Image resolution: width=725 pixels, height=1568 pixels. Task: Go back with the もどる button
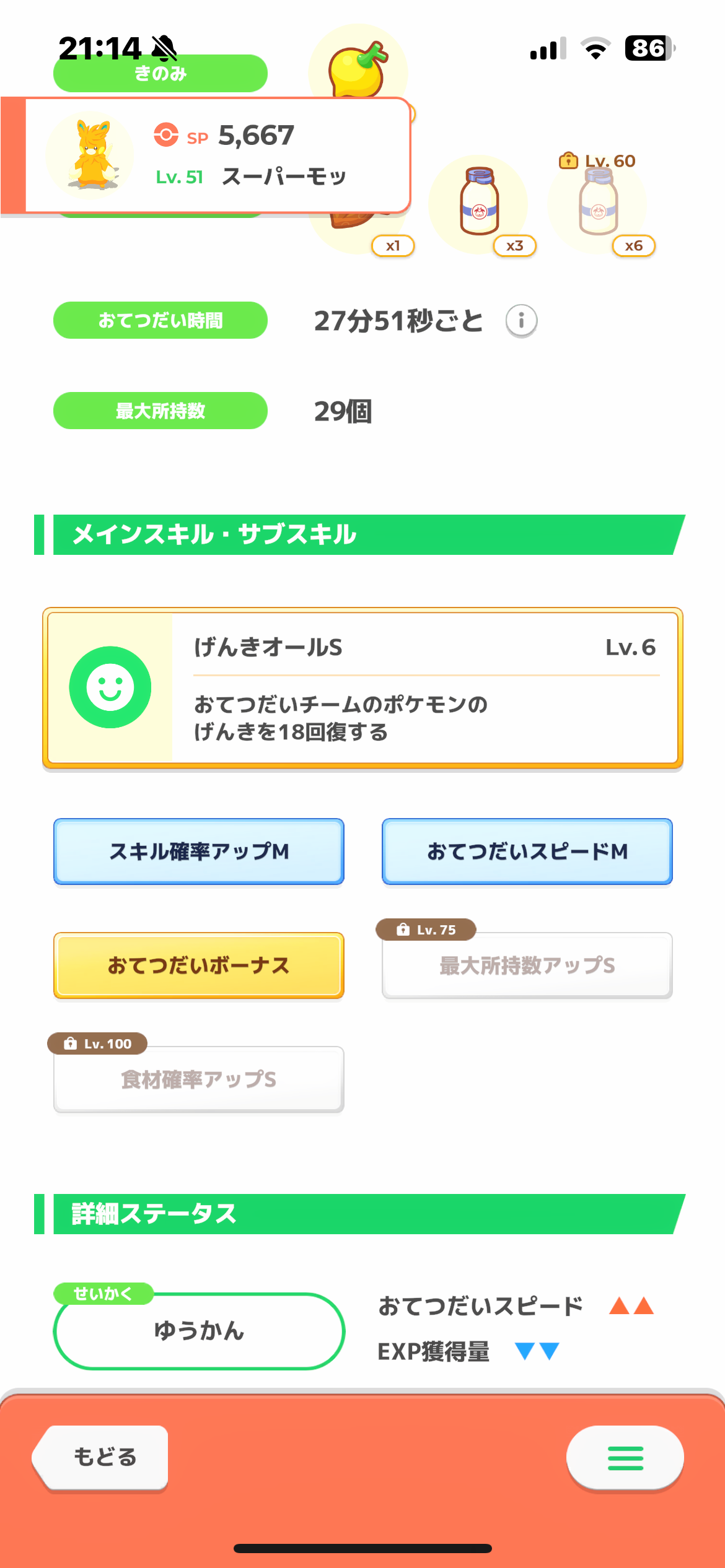click(101, 1457)
